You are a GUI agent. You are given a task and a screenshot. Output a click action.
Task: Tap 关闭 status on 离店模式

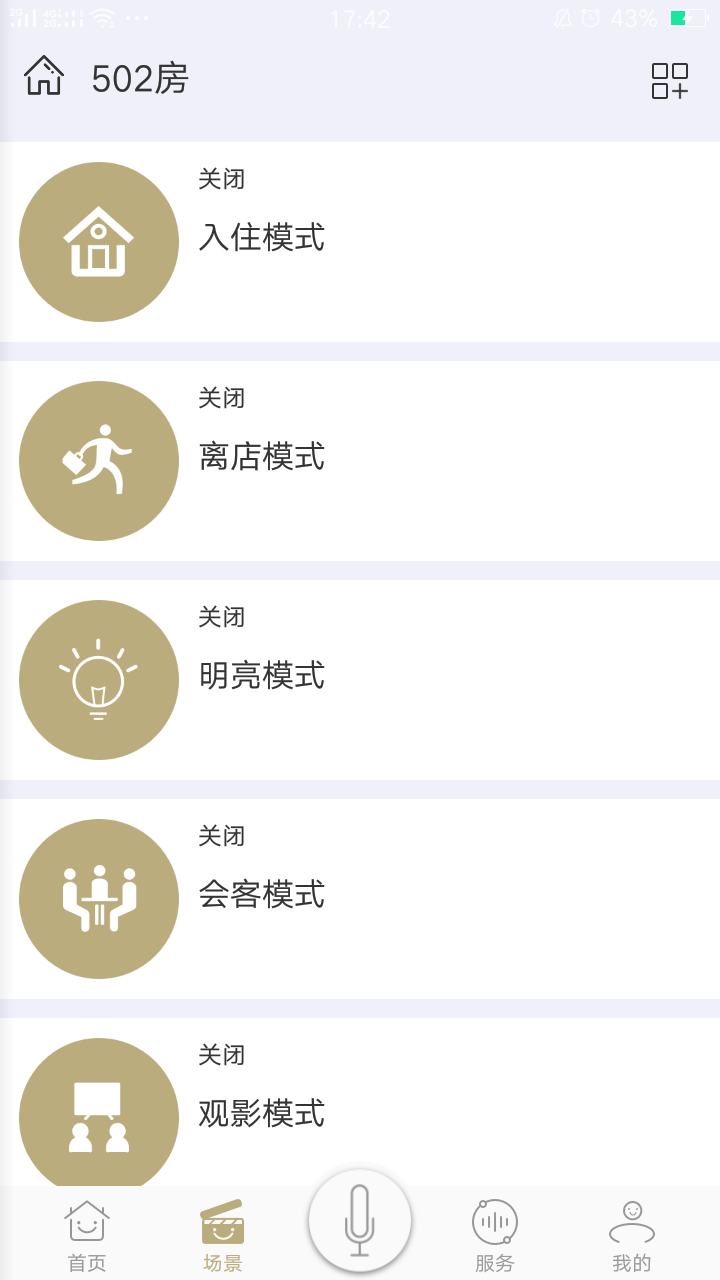pos(222,398)
